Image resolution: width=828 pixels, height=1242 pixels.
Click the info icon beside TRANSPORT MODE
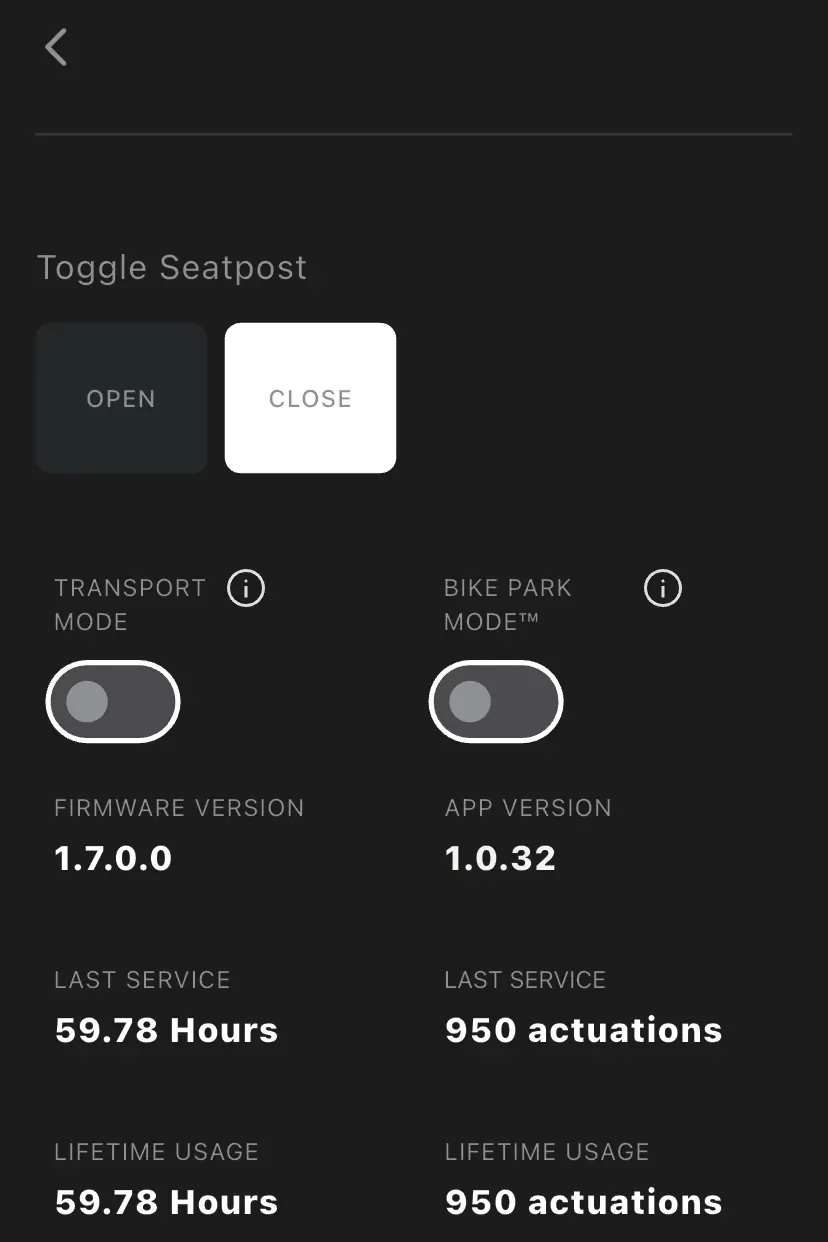(x=245, y=588)
